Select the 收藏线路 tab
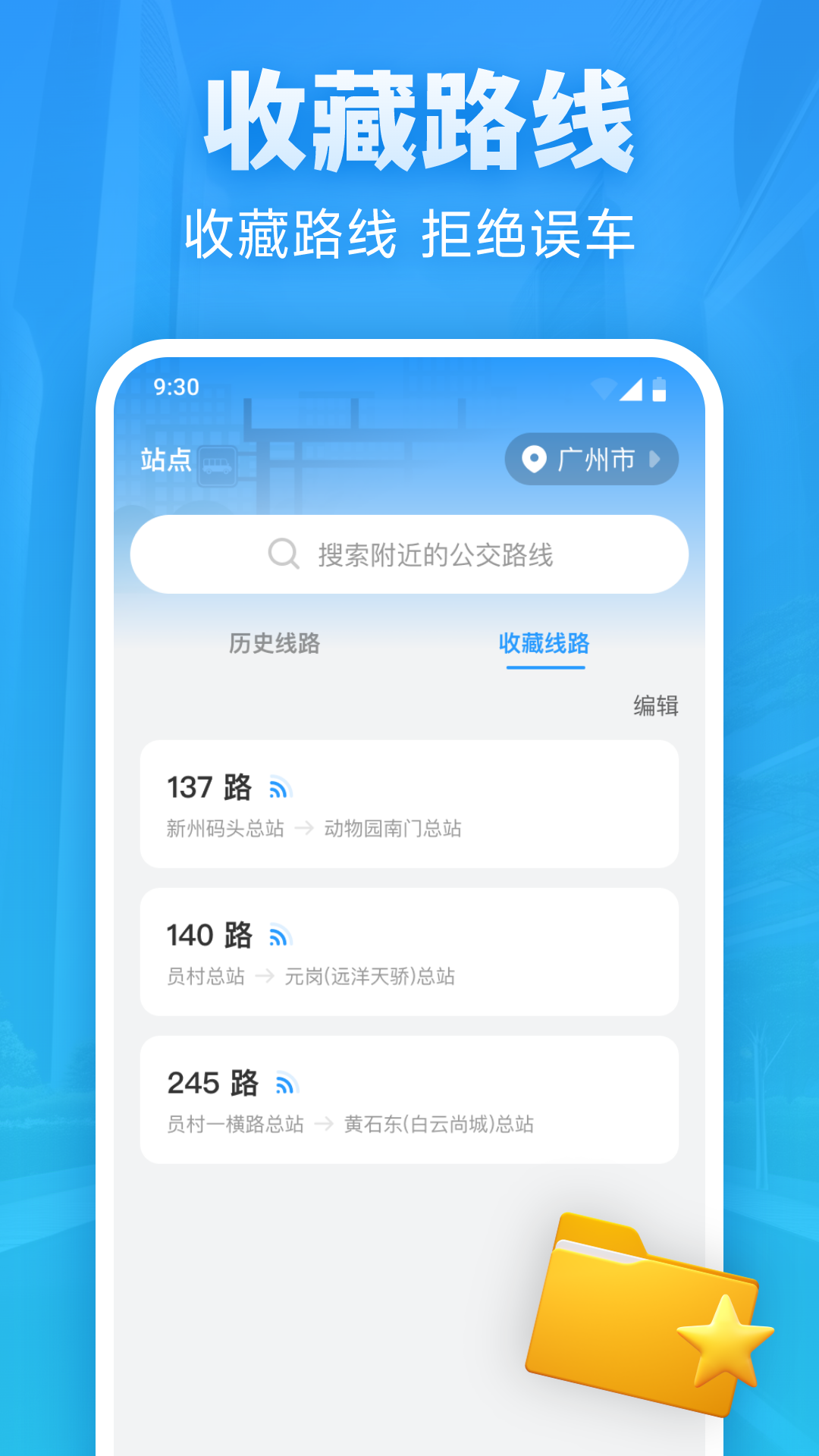Screen dimensions: 819x1456 pyautogui.click(x=544, y=644)
